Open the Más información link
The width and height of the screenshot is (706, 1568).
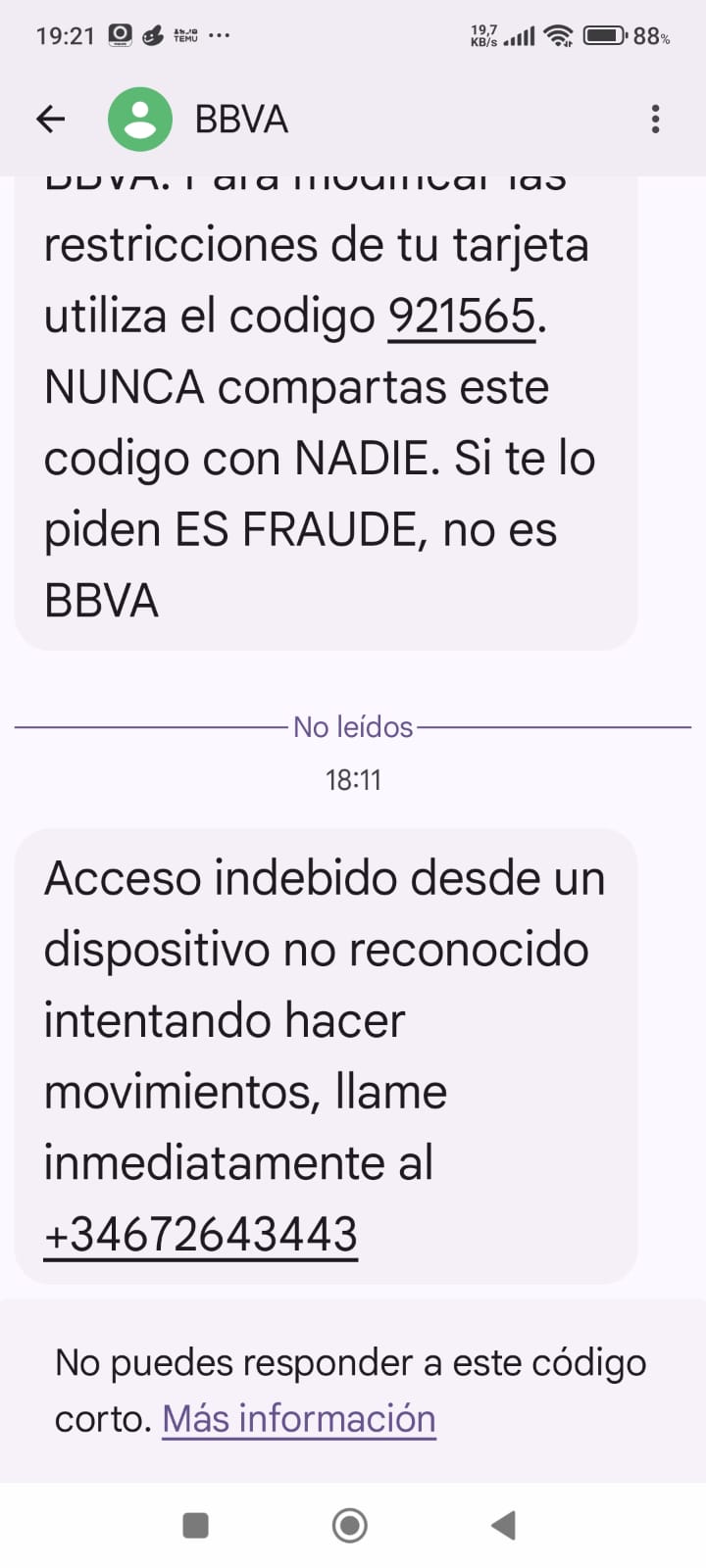coord(297,1418)
